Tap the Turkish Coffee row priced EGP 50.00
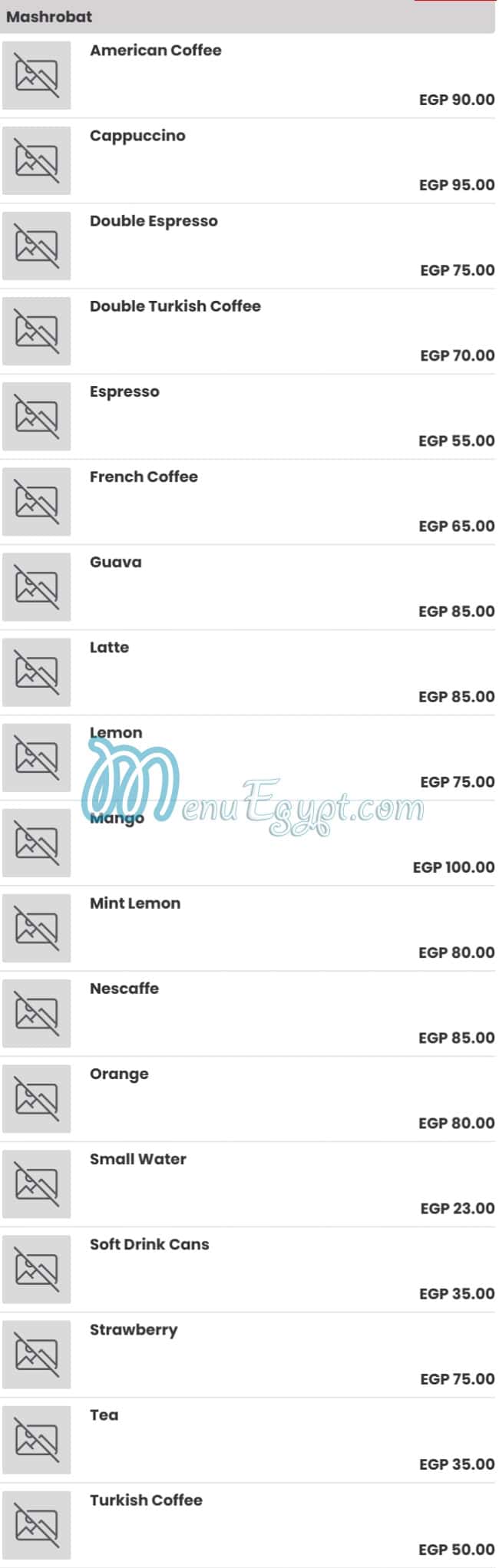499x1568 pixels. pos(146,1500)
